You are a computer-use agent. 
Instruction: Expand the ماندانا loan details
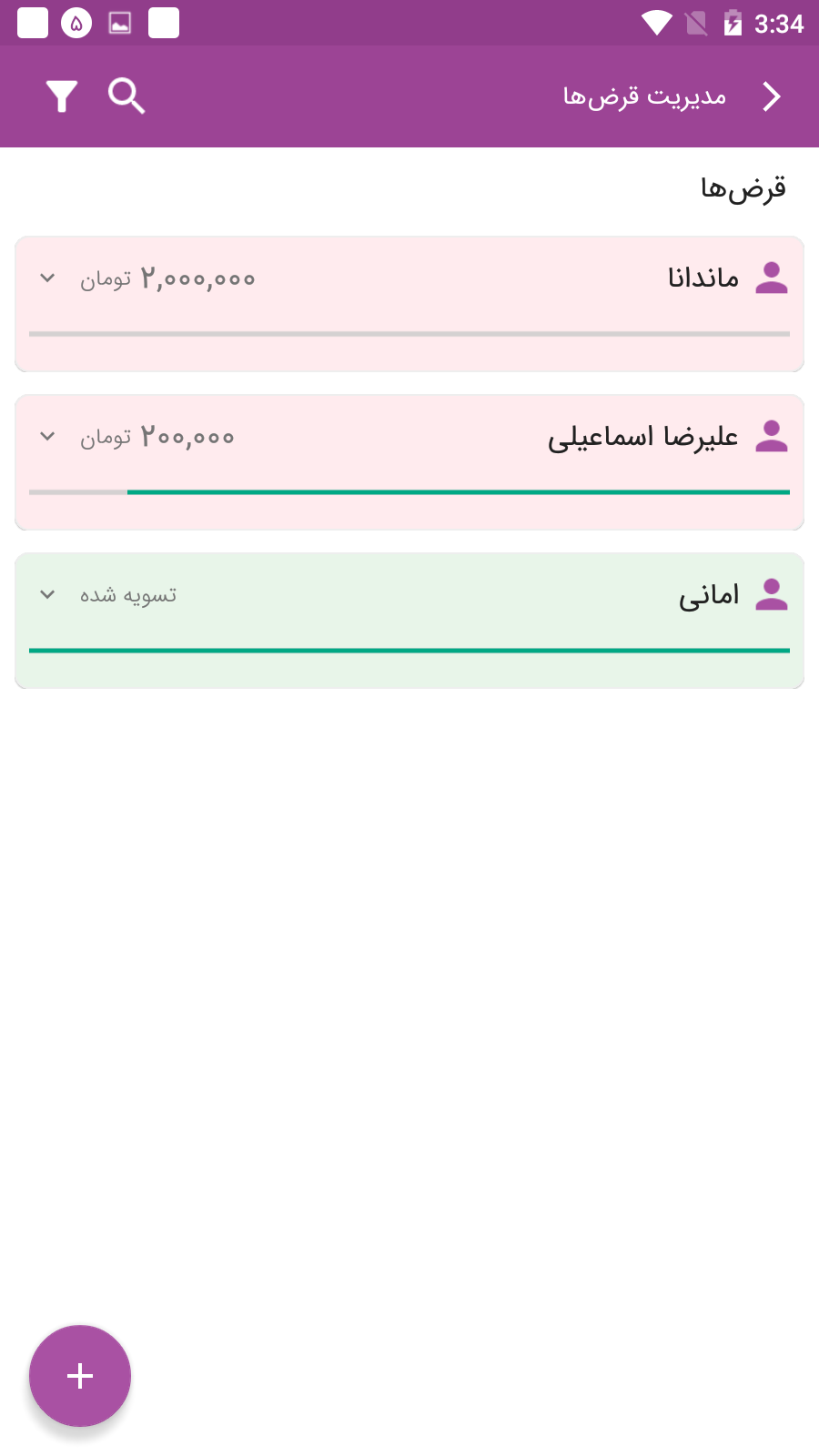pos(47,278)
